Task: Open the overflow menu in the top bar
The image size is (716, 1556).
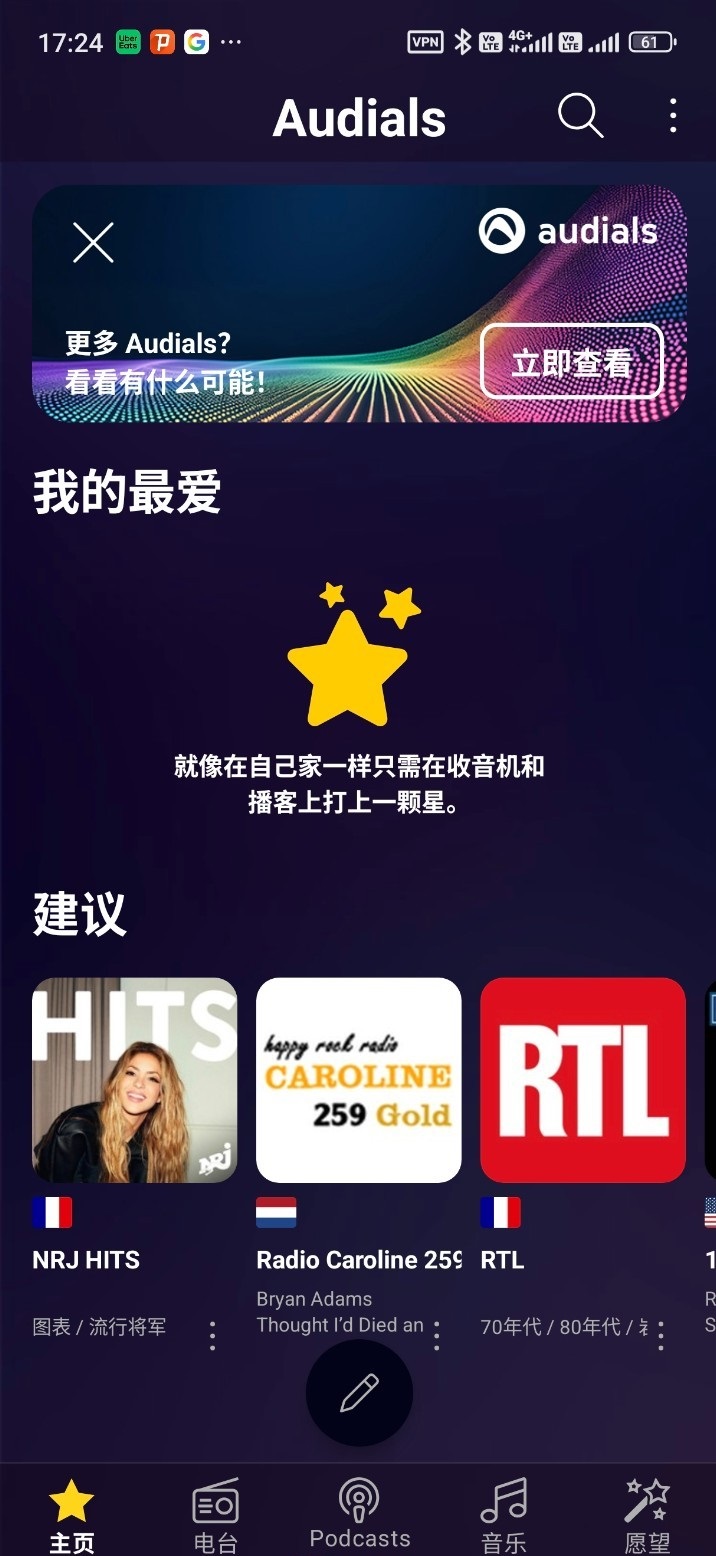Action: 673,116
